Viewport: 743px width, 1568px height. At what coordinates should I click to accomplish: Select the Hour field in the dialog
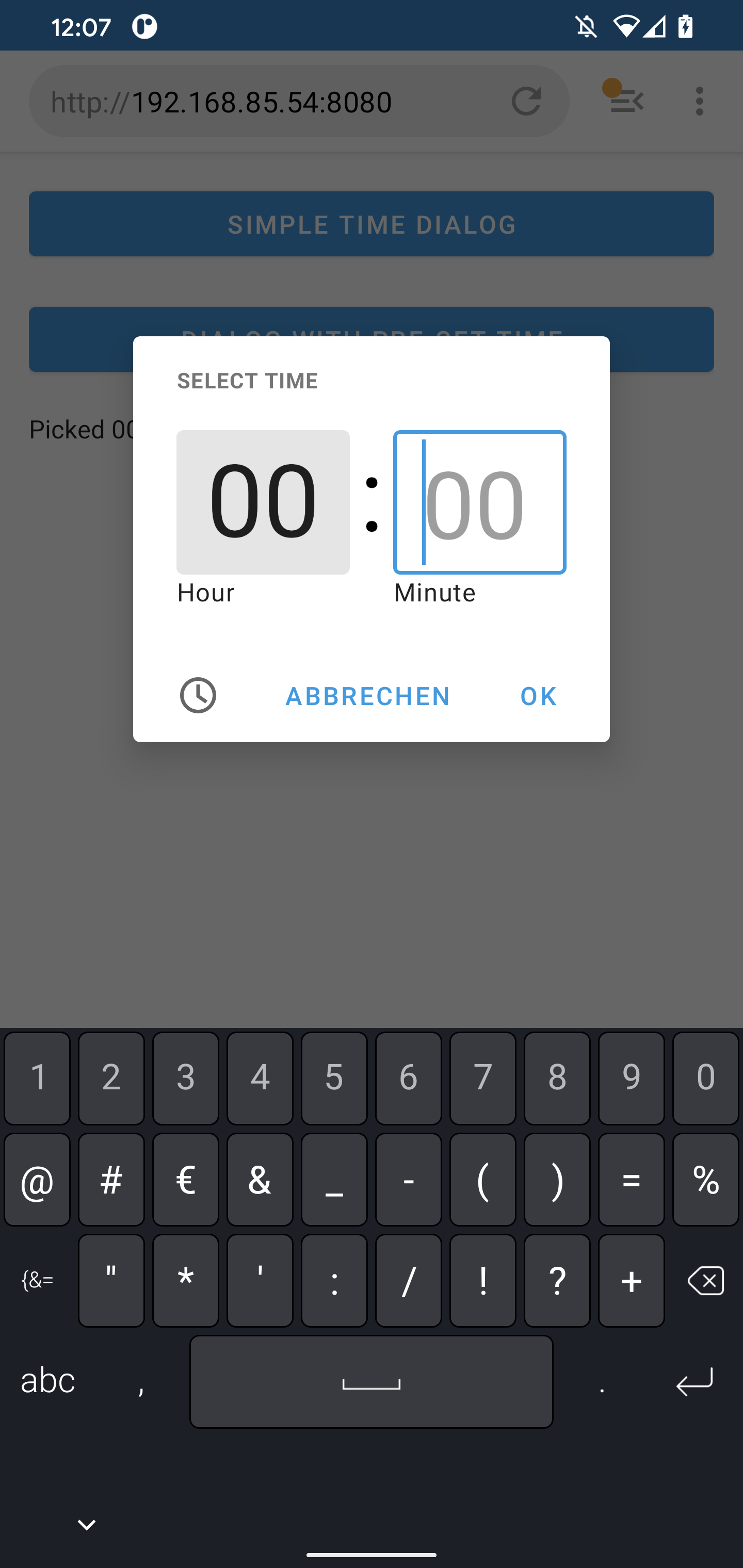tap(263, 501)
